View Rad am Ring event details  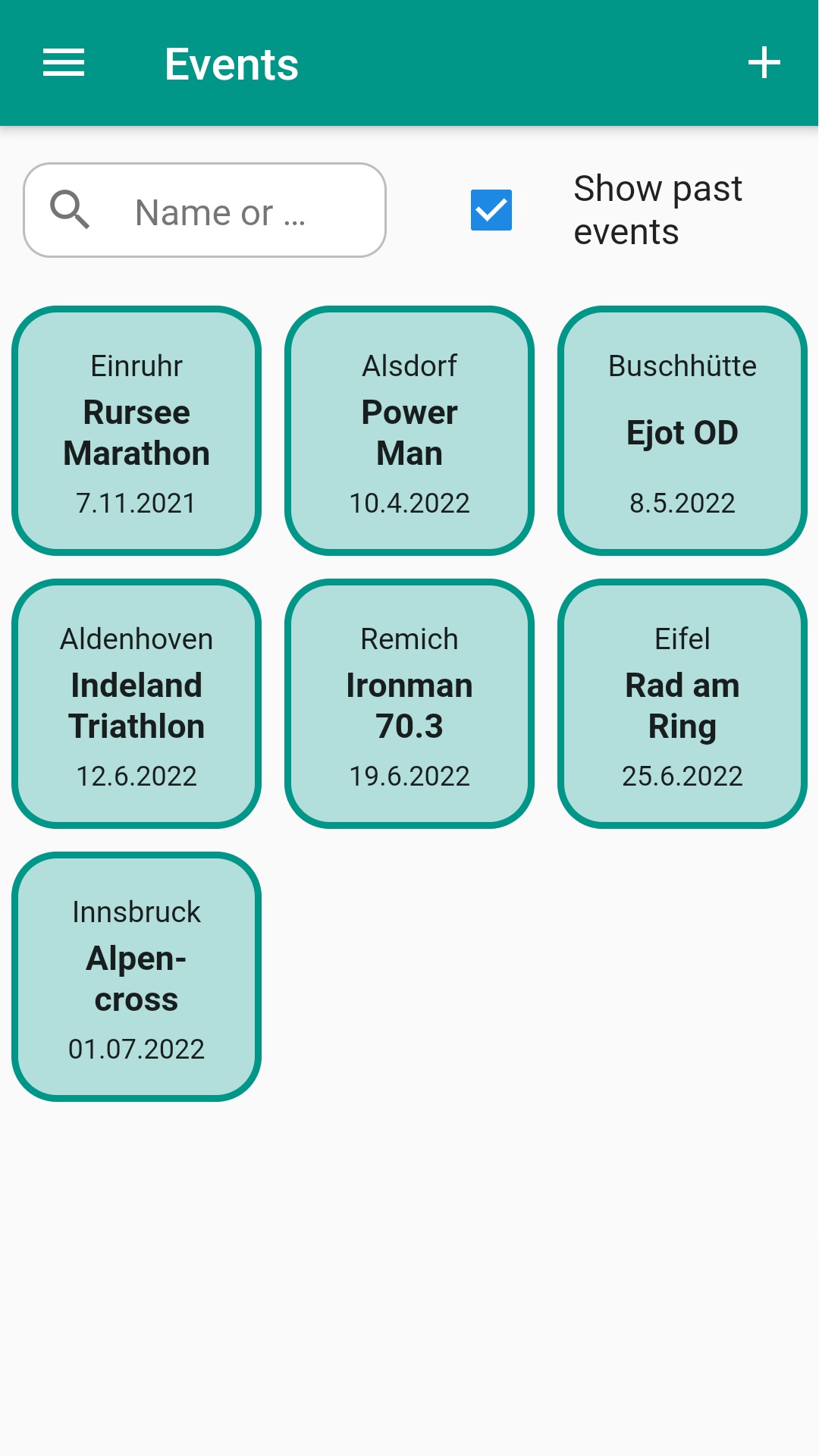click(x=682, y=704)
